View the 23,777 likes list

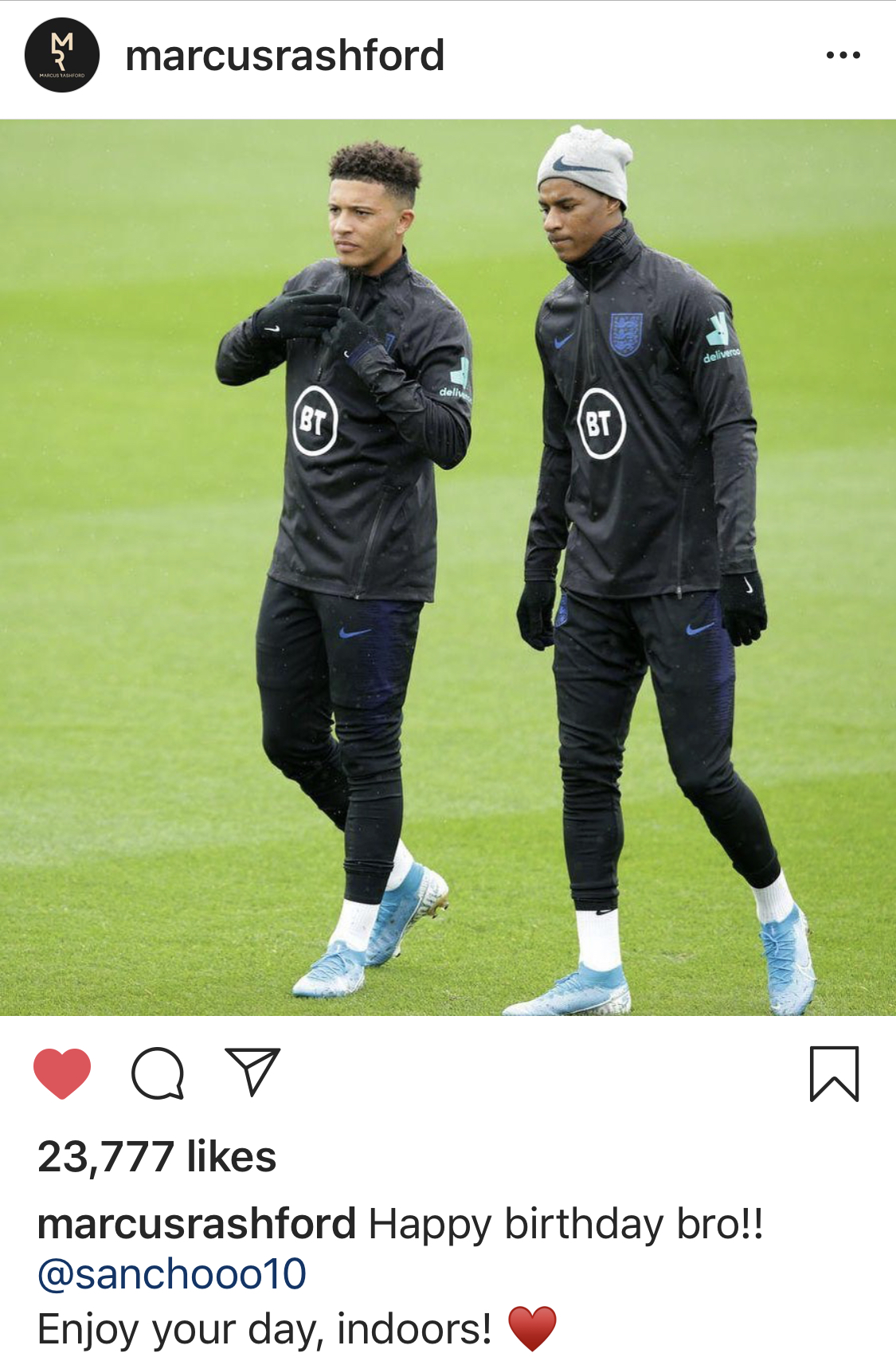tap(157, 1156)
